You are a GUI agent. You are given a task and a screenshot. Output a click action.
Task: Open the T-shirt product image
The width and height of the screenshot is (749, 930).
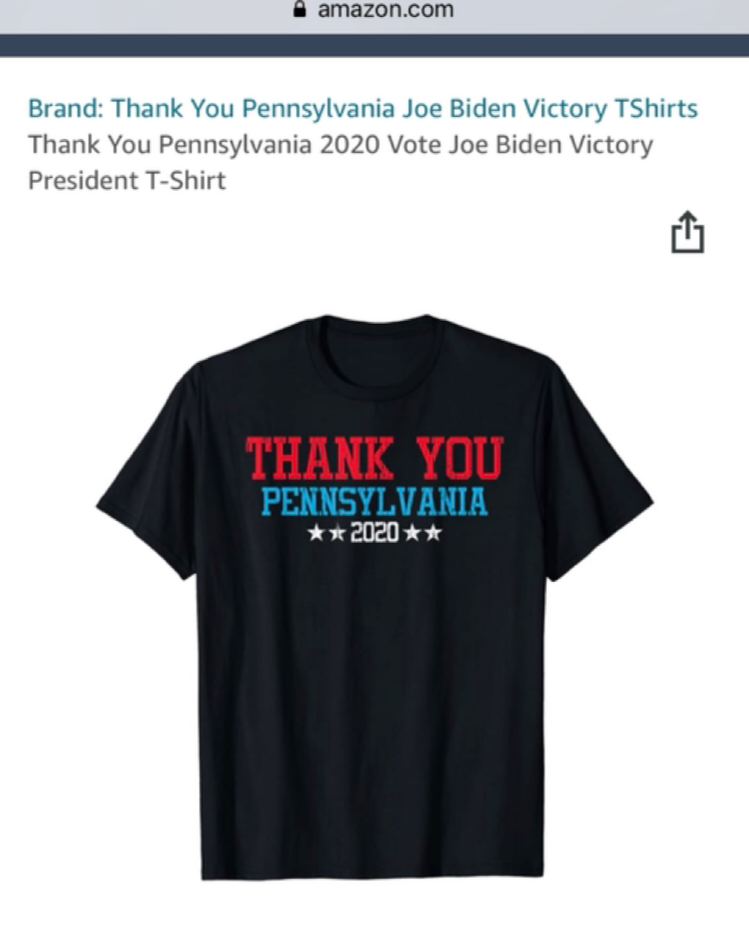(374, 595)
